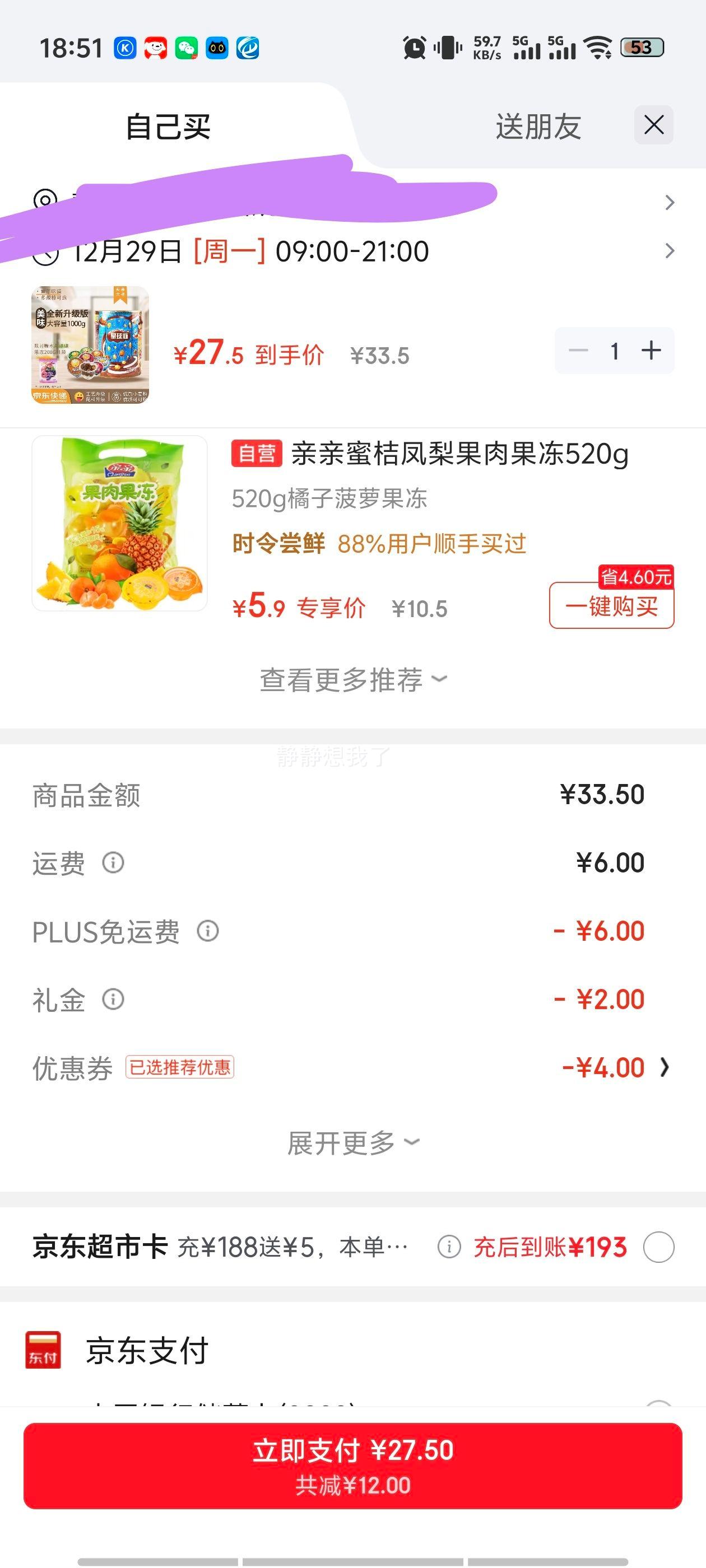The width and height of the screenshot is (706, 1568).
Task: Expand the delivery address row chevron
Action: pos(670,201)
